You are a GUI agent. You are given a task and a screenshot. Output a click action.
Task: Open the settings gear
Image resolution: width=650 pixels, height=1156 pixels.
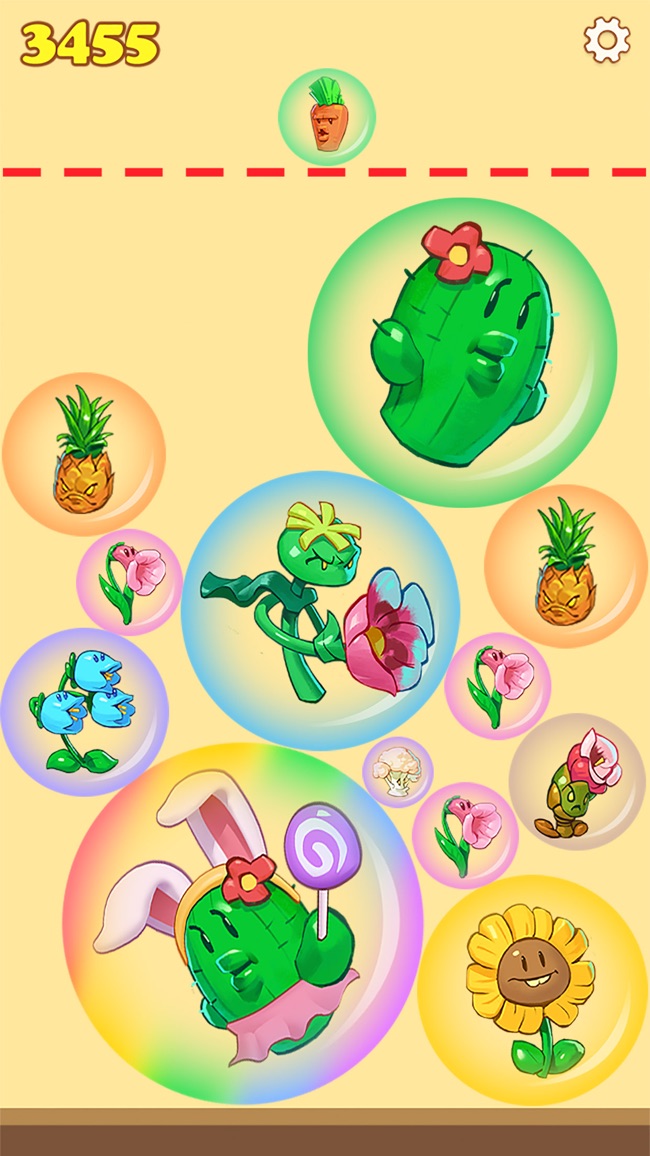click(607, 40)
